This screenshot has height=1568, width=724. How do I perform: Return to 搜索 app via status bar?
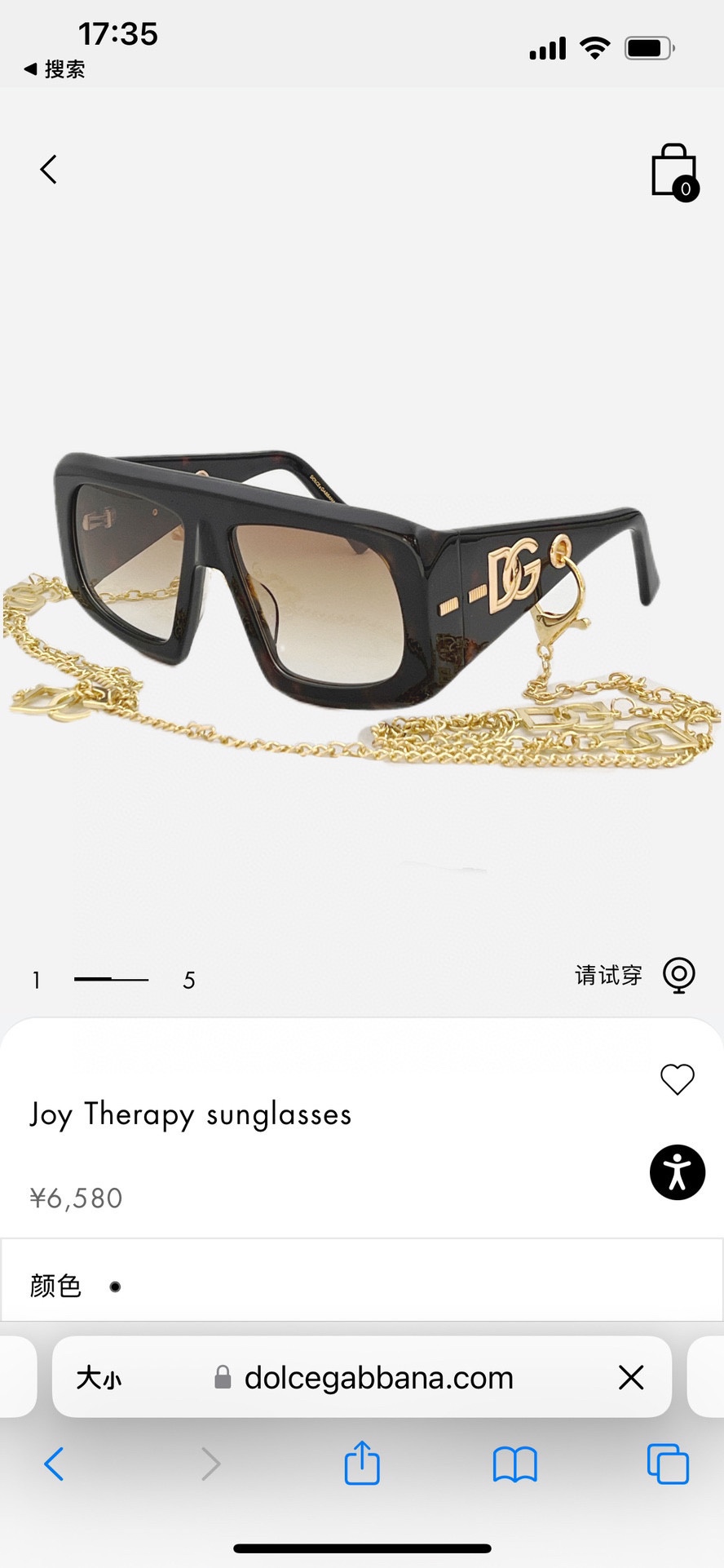[55, 69]
